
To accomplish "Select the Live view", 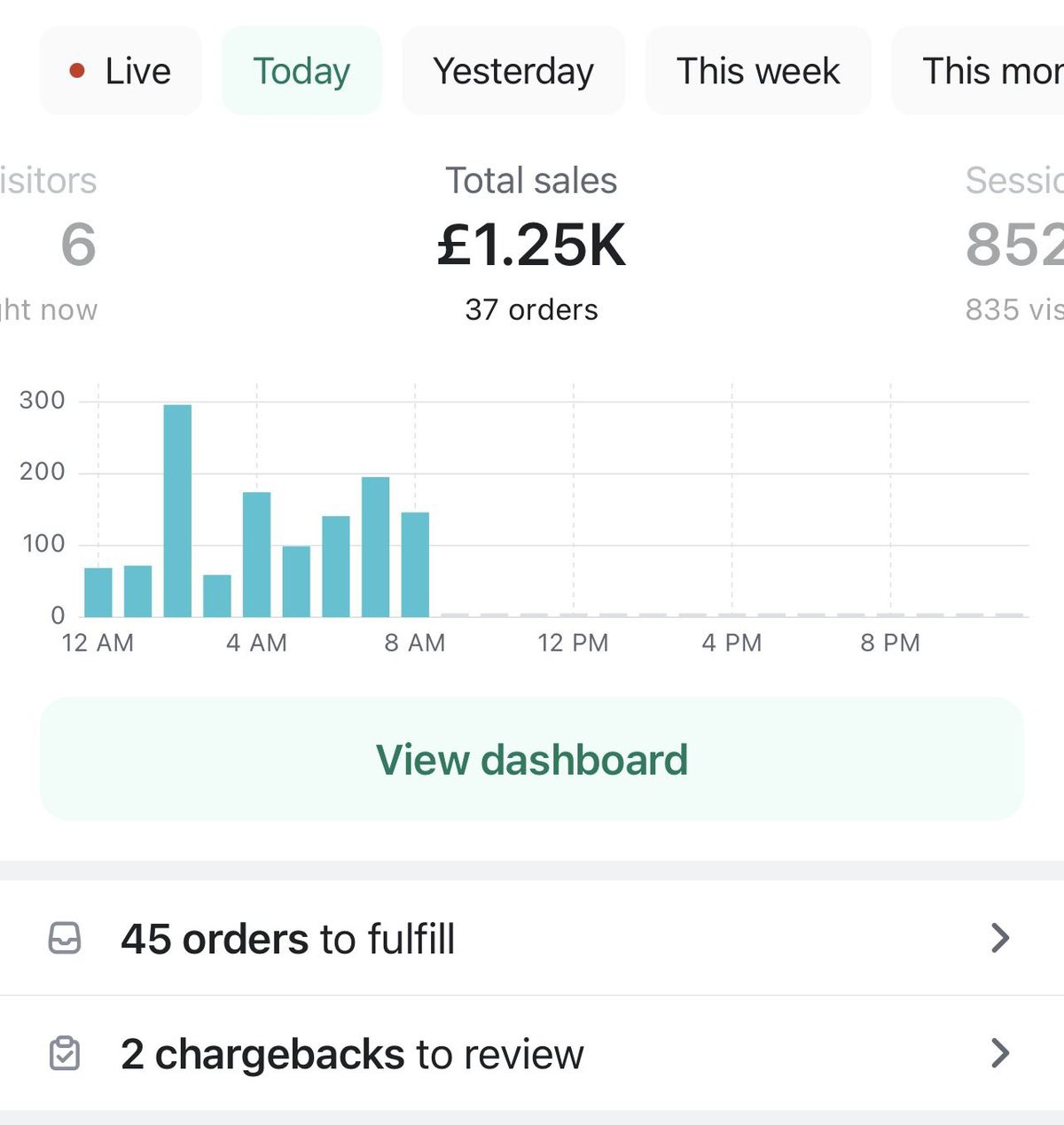I will [121, 69].
